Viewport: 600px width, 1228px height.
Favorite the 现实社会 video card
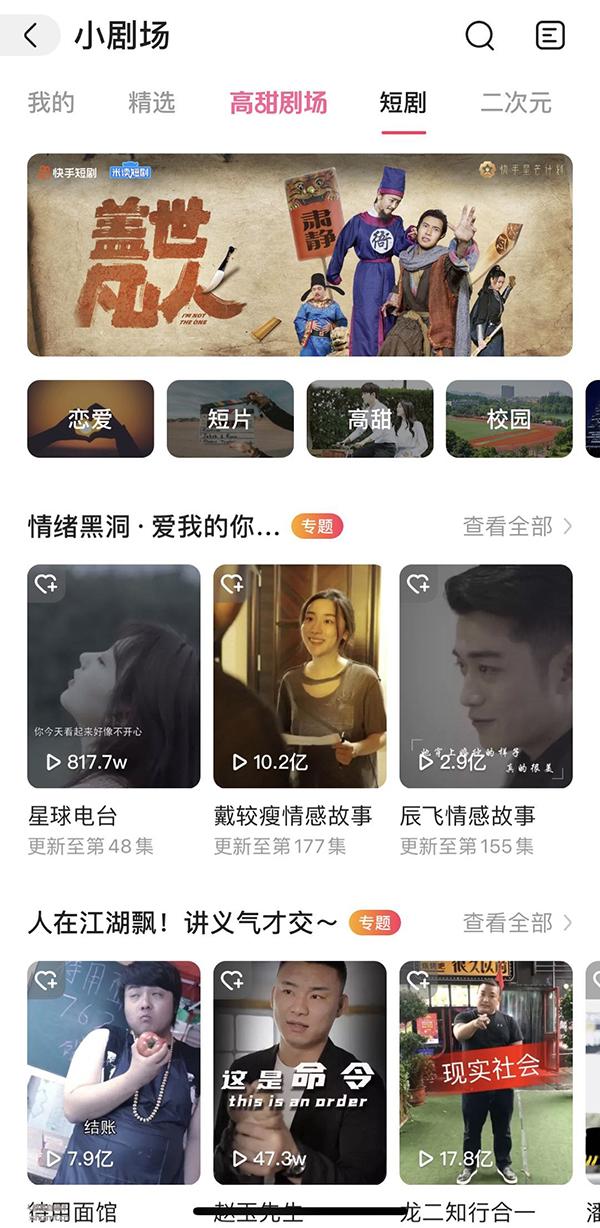coord(419,981)
